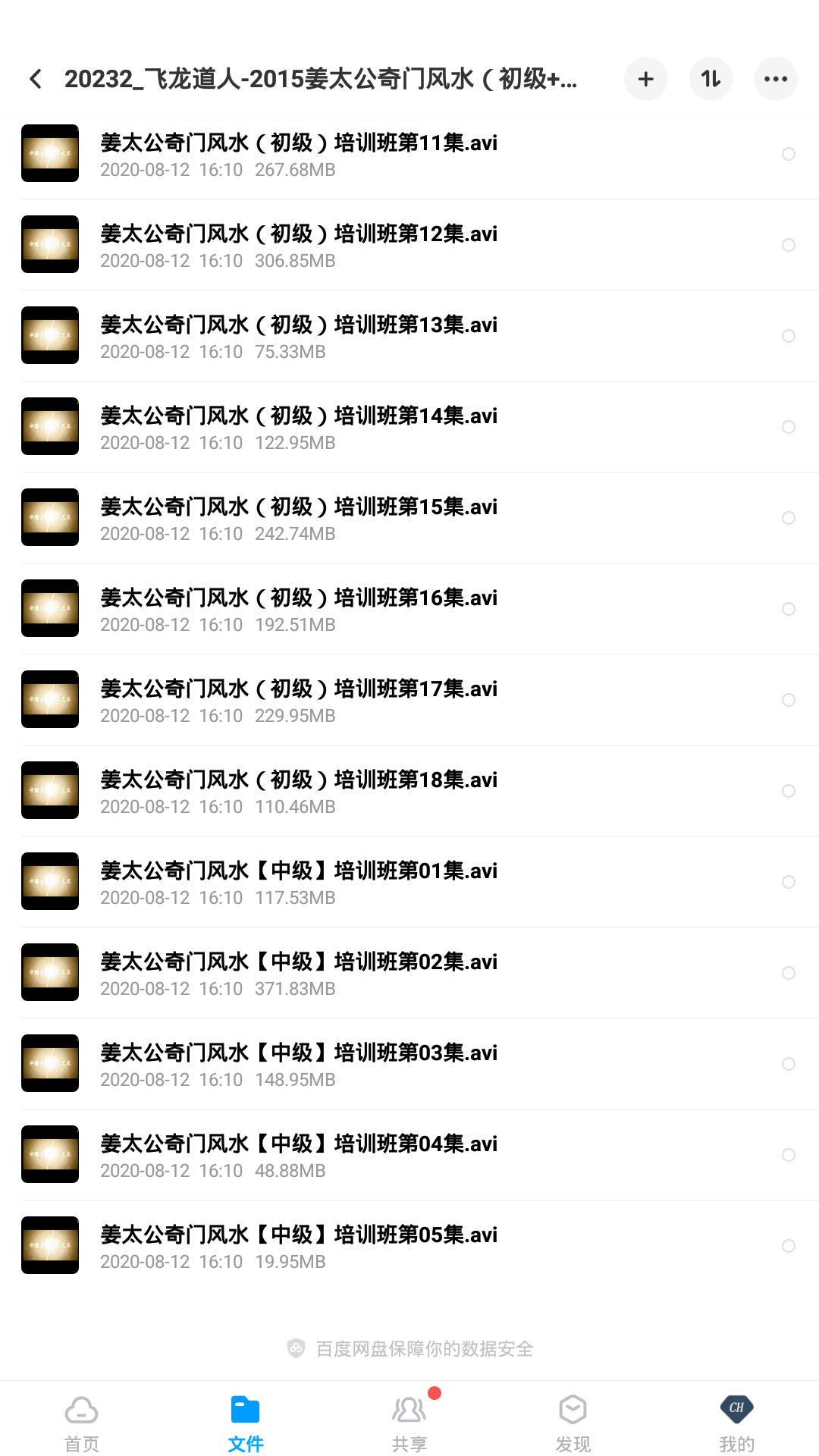Select the checkbox for 初级第14集.avi
Viewport: 819px width, 1456px height.
789,427
